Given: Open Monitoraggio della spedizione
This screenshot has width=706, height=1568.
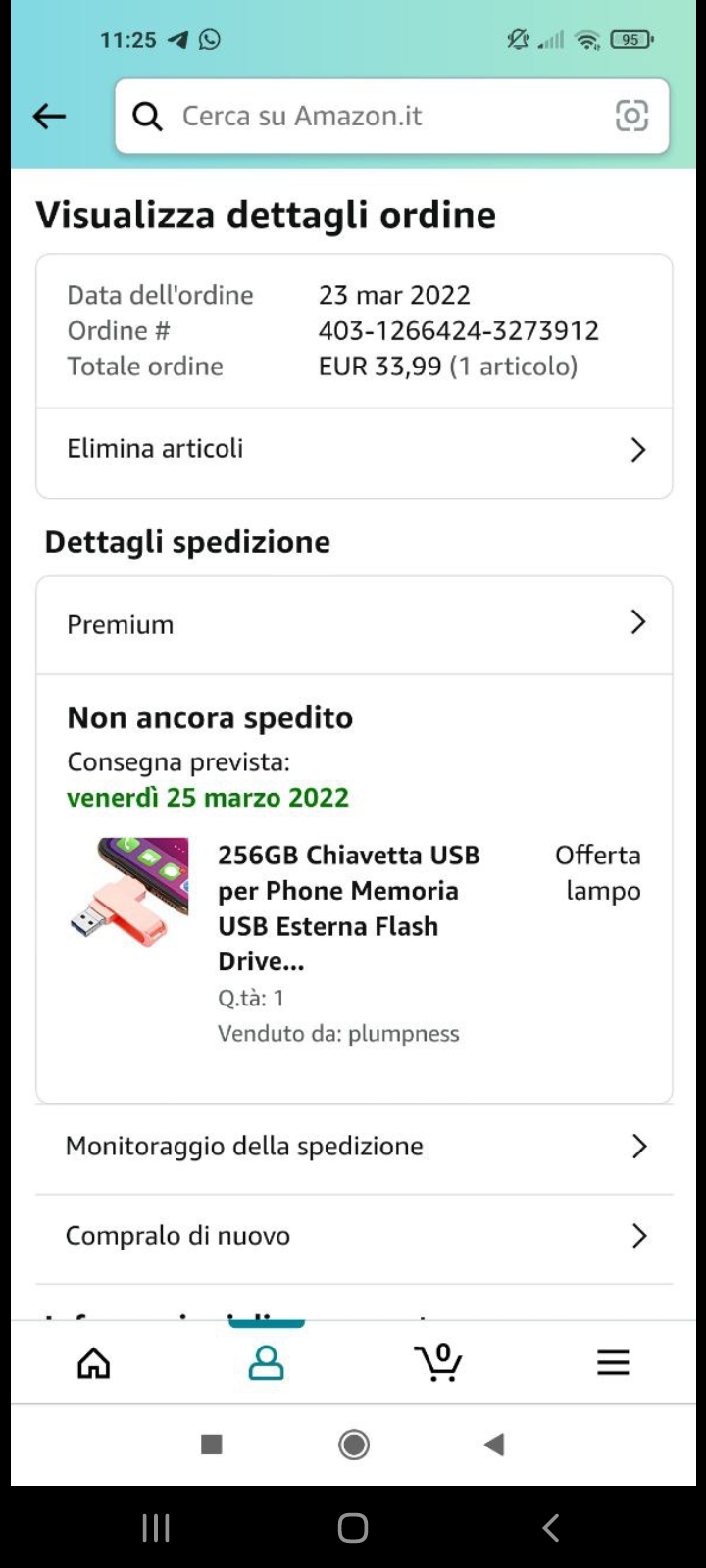Looking at the screenshot, I should tap(354, 1147).
